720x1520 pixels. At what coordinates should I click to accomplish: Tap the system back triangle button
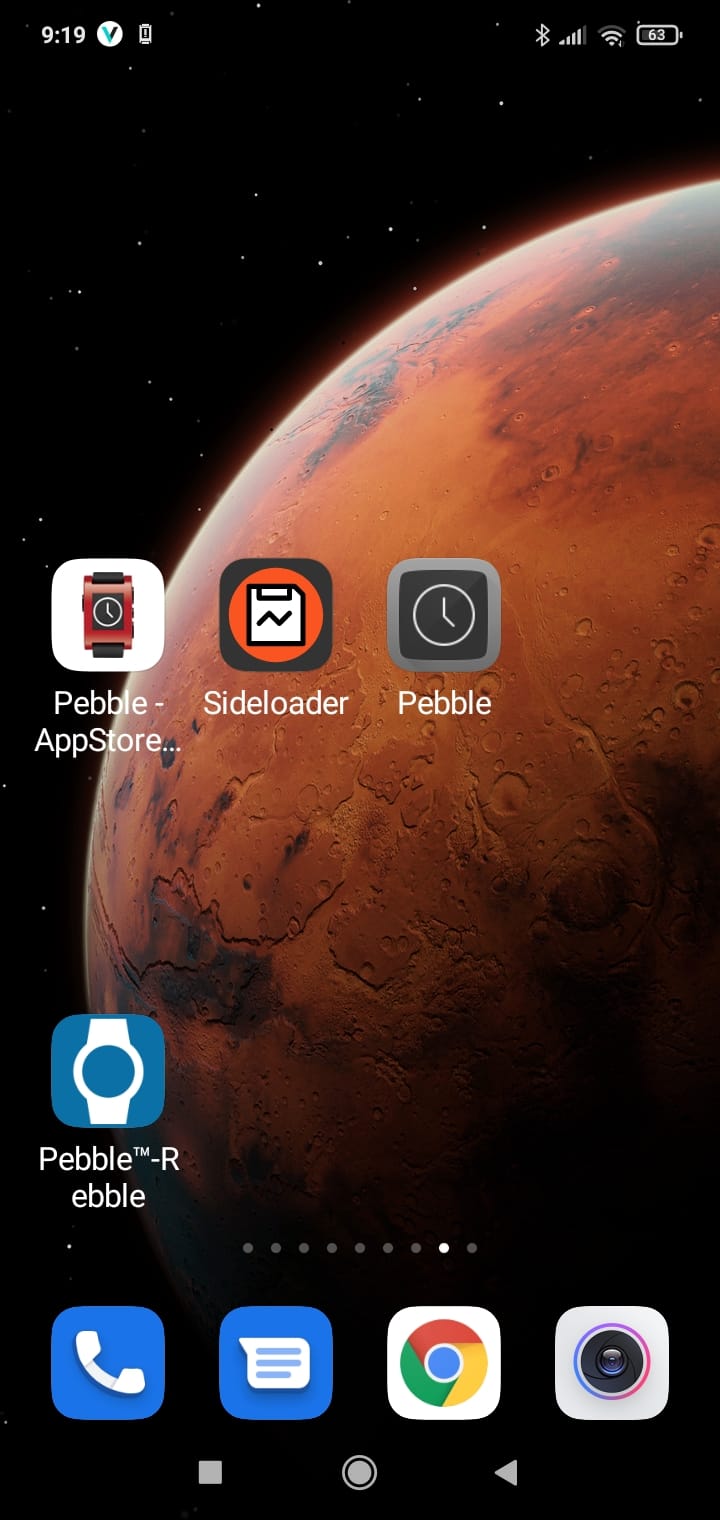[x=507, y=1471]
